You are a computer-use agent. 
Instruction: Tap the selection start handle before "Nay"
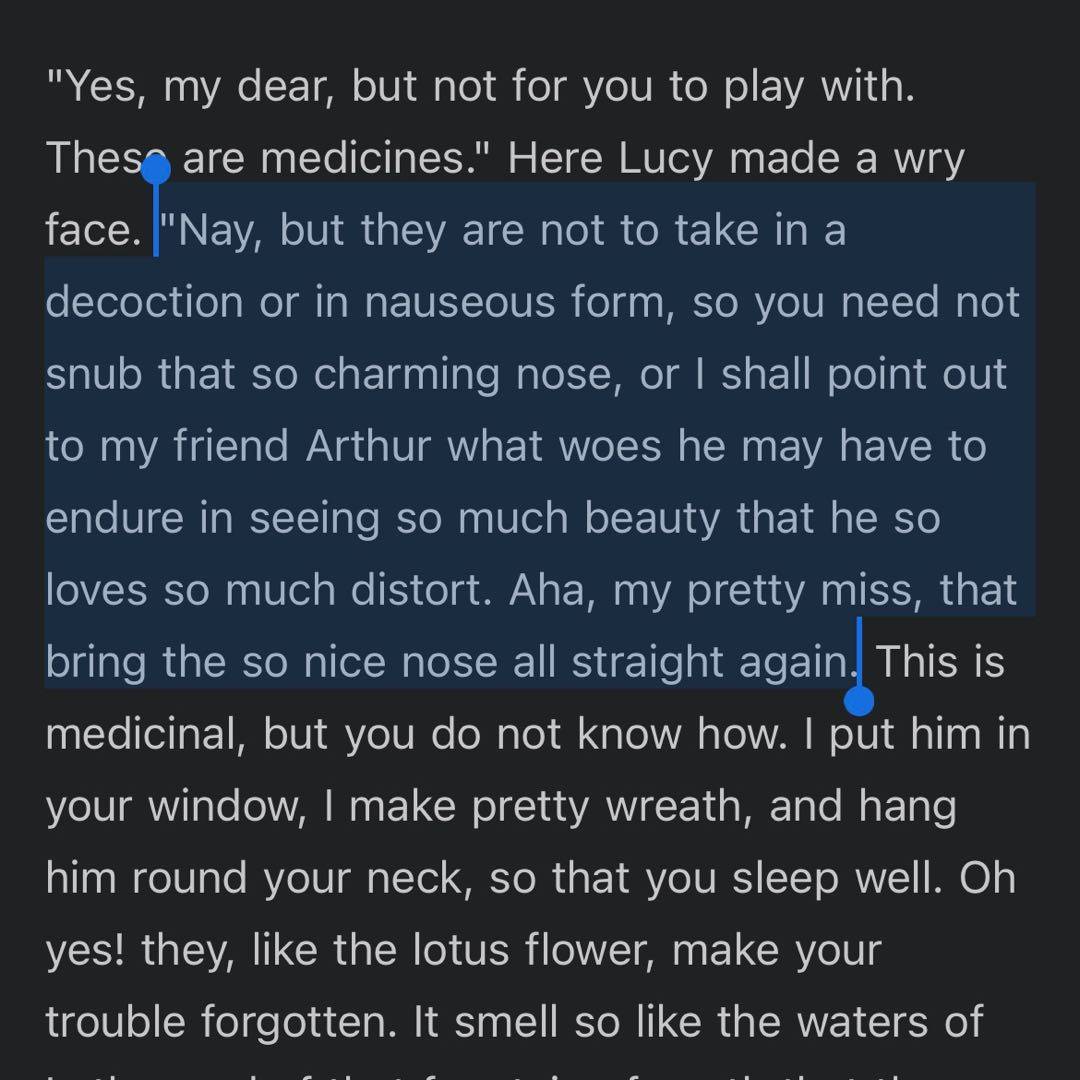pos(156,172)
